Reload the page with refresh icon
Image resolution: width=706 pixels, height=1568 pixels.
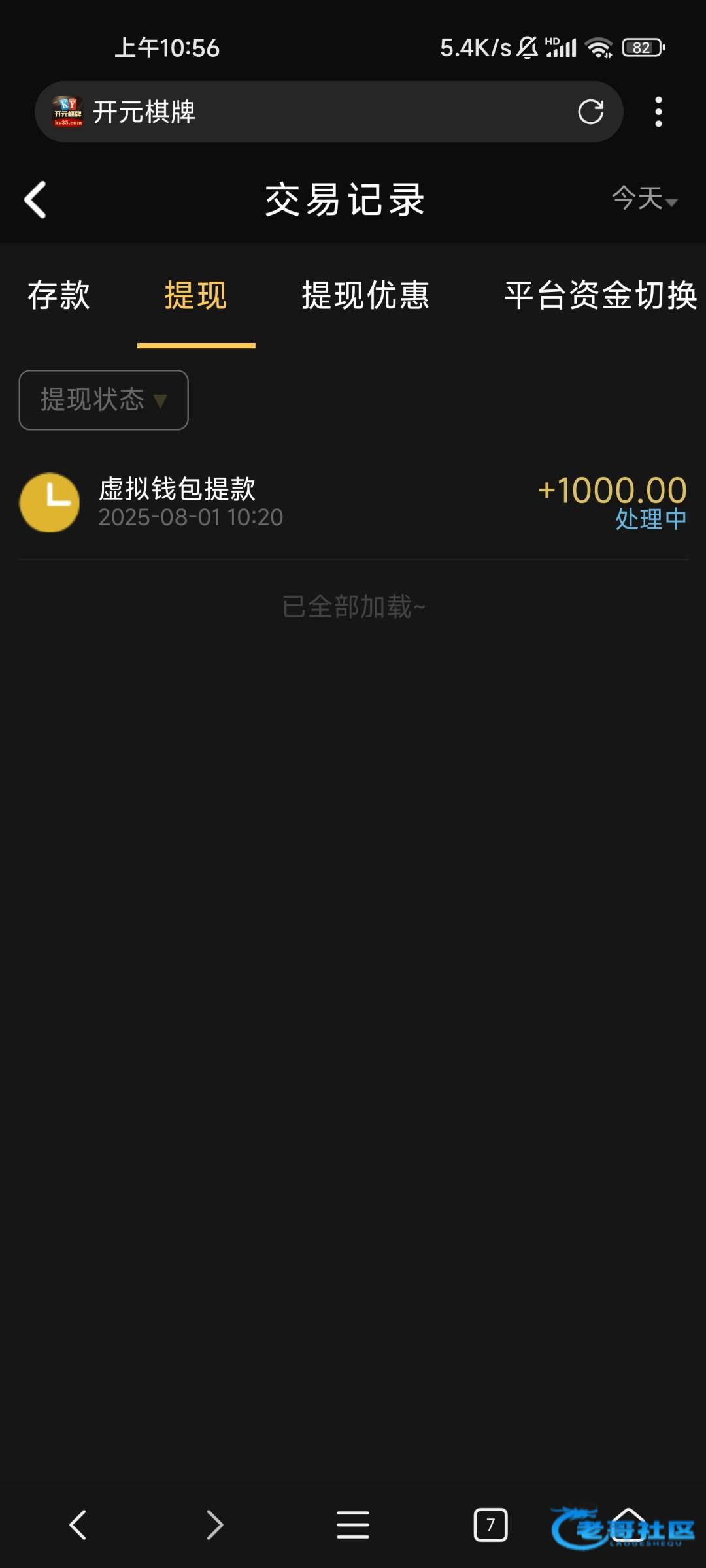click(x=590, y=112)
